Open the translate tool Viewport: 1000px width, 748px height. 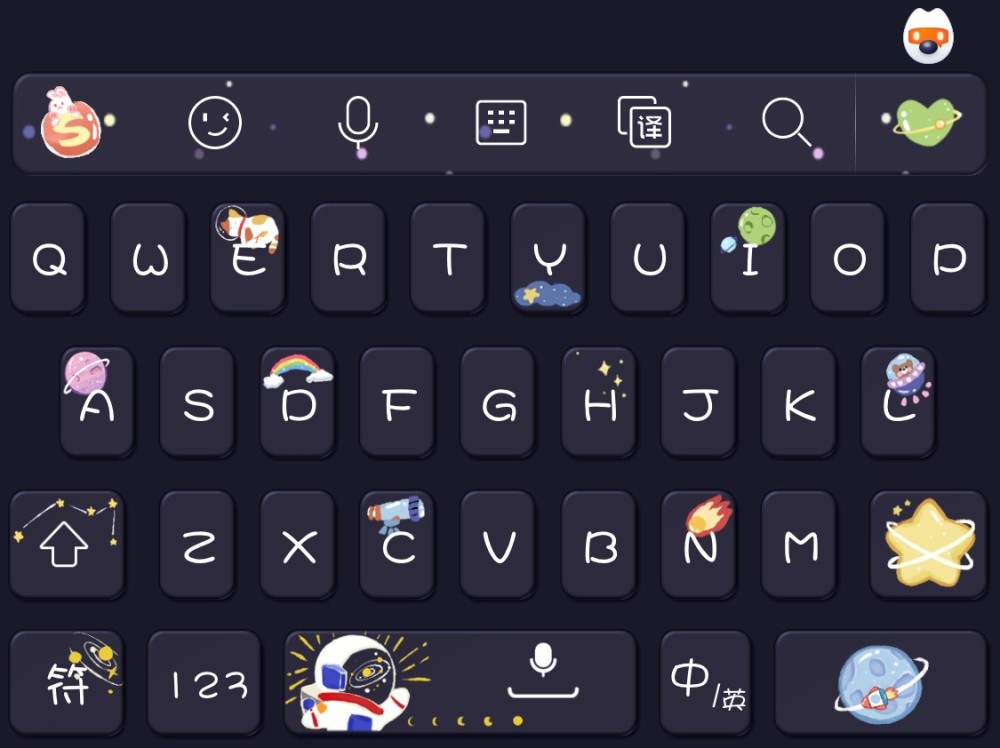[x=644, y=124]
